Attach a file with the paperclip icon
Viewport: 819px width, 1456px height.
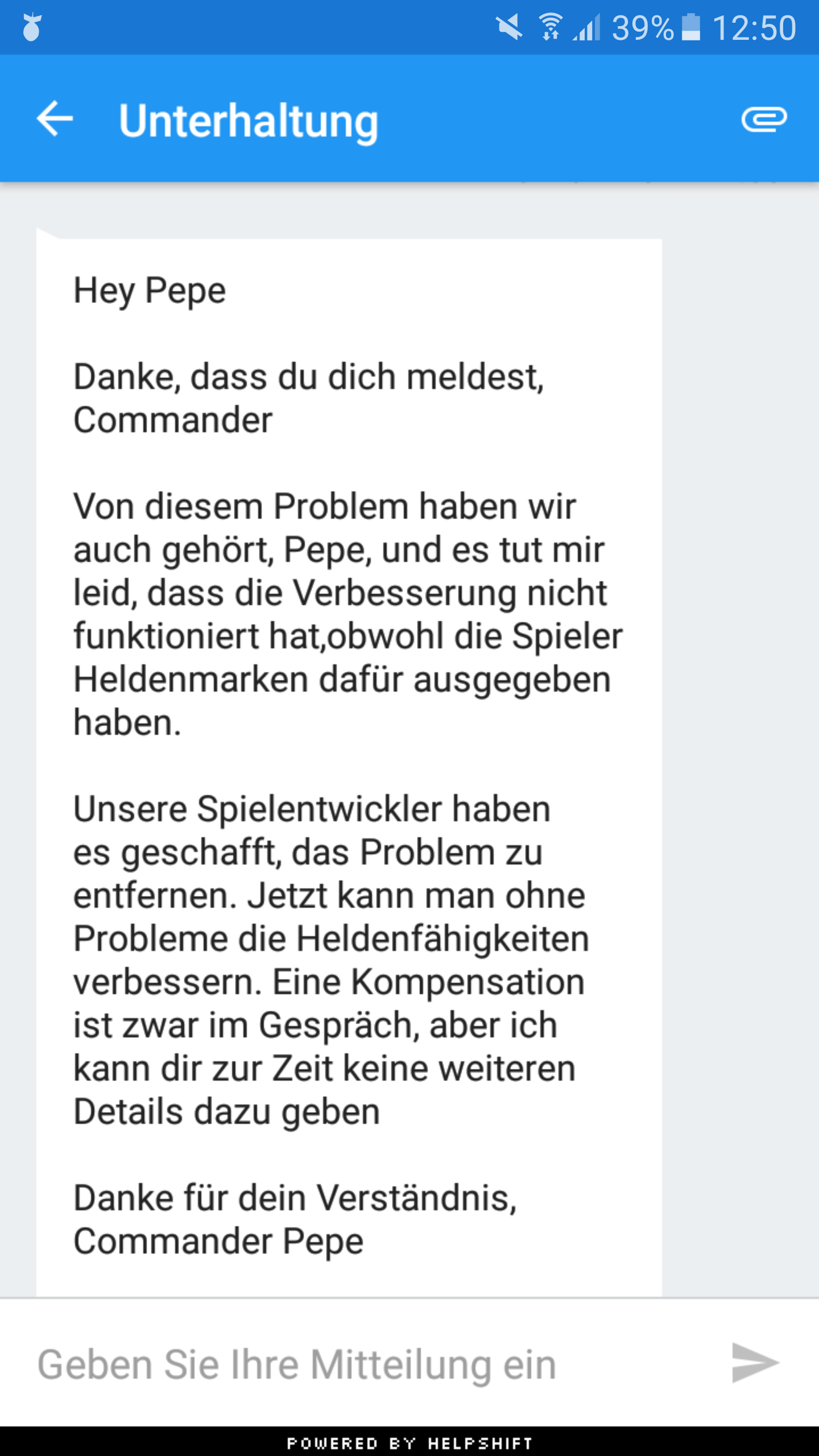point(764,119)
